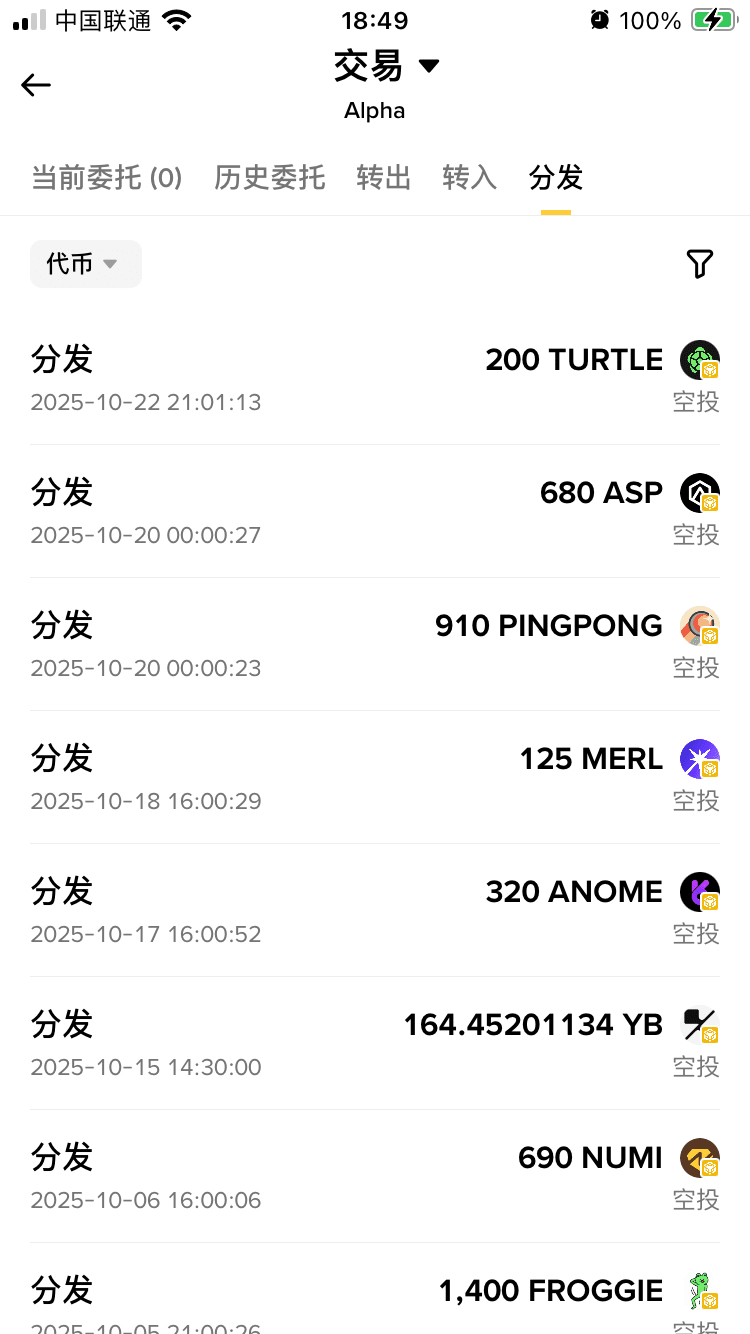Viewport: 750px width, 1334px height.
Task: View the 164.45201134 YB entry
Action: [x=375, y=1044]
